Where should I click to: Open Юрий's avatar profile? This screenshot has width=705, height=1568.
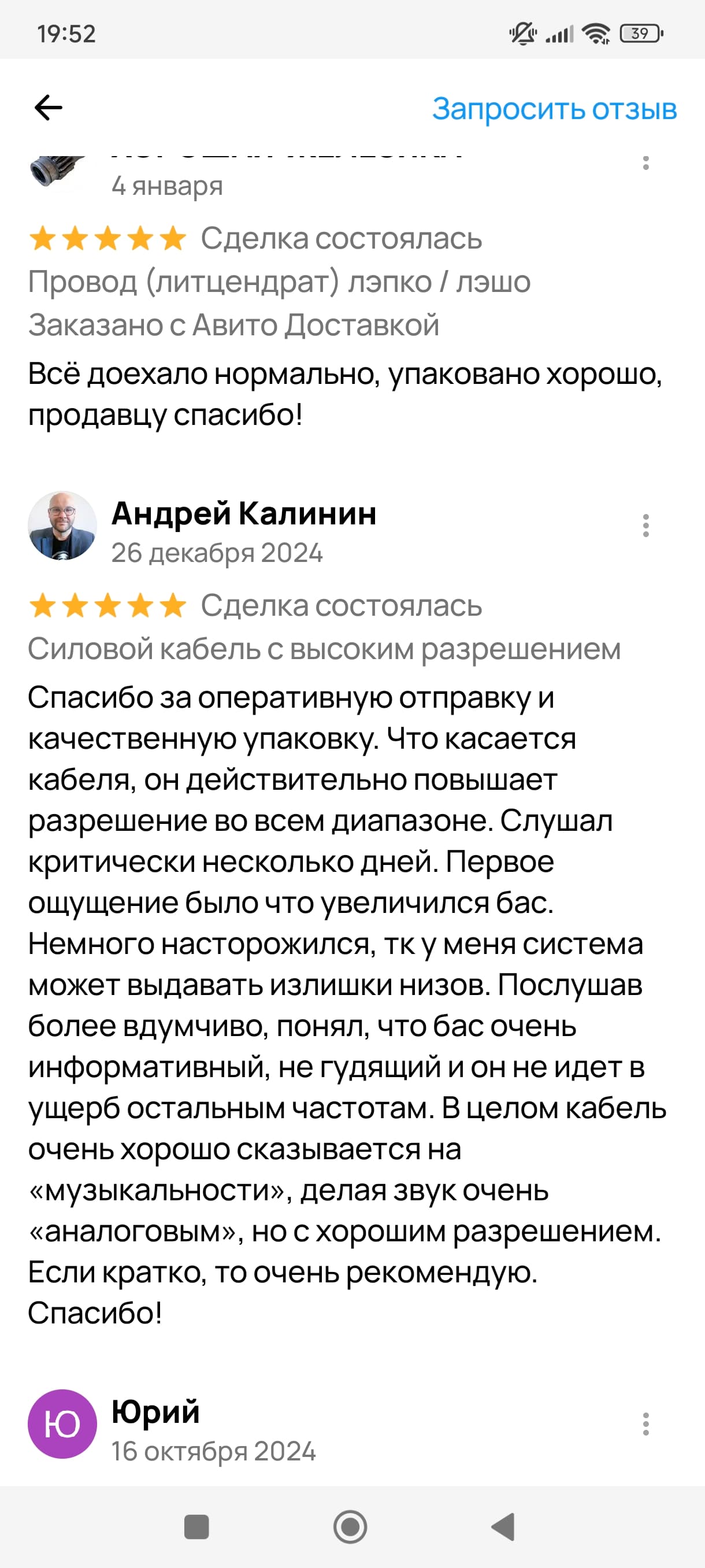[62, 1423]
